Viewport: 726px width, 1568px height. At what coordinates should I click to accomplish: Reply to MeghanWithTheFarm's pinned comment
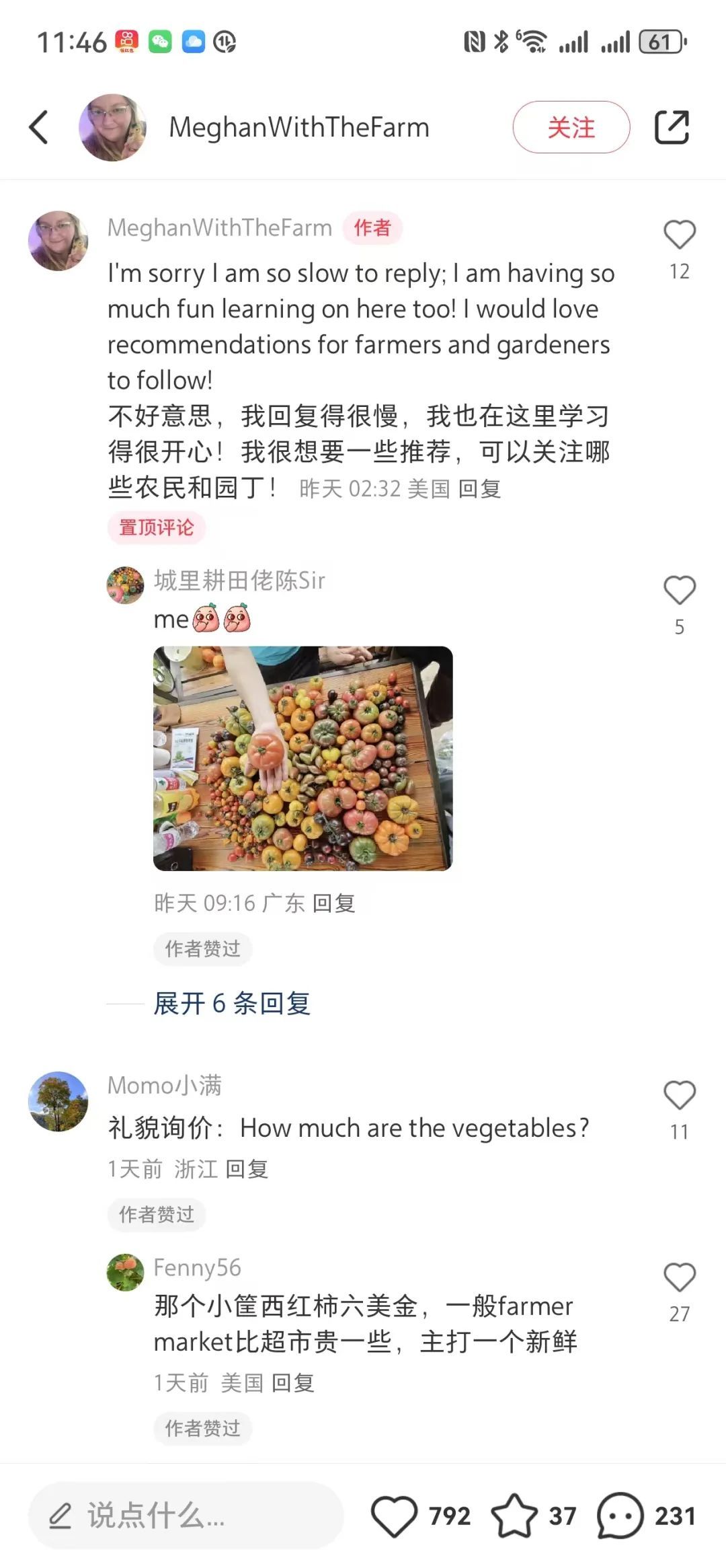pos(479,488)
